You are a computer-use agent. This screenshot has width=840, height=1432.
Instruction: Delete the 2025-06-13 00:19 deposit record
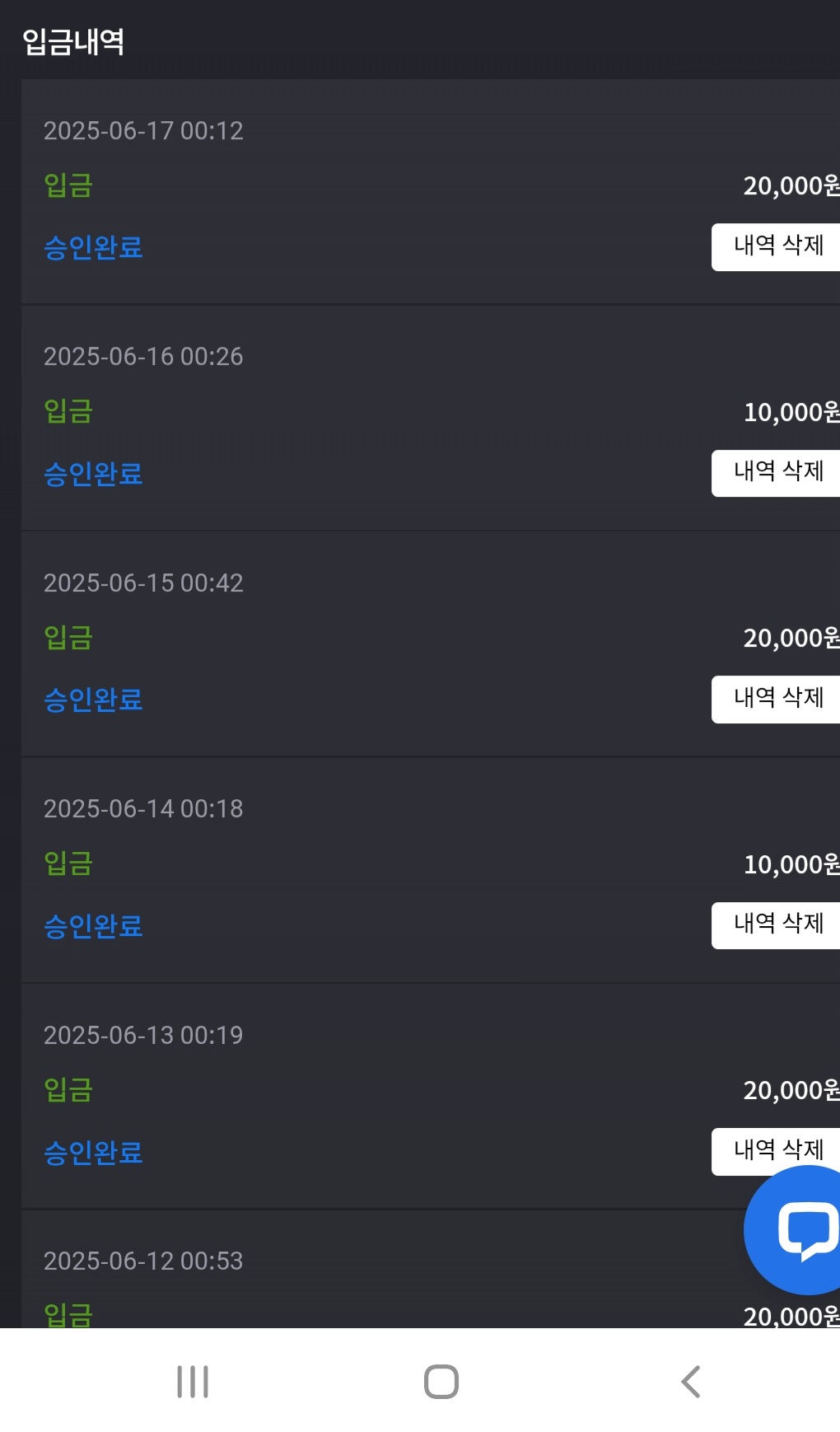click(776, 1151)
